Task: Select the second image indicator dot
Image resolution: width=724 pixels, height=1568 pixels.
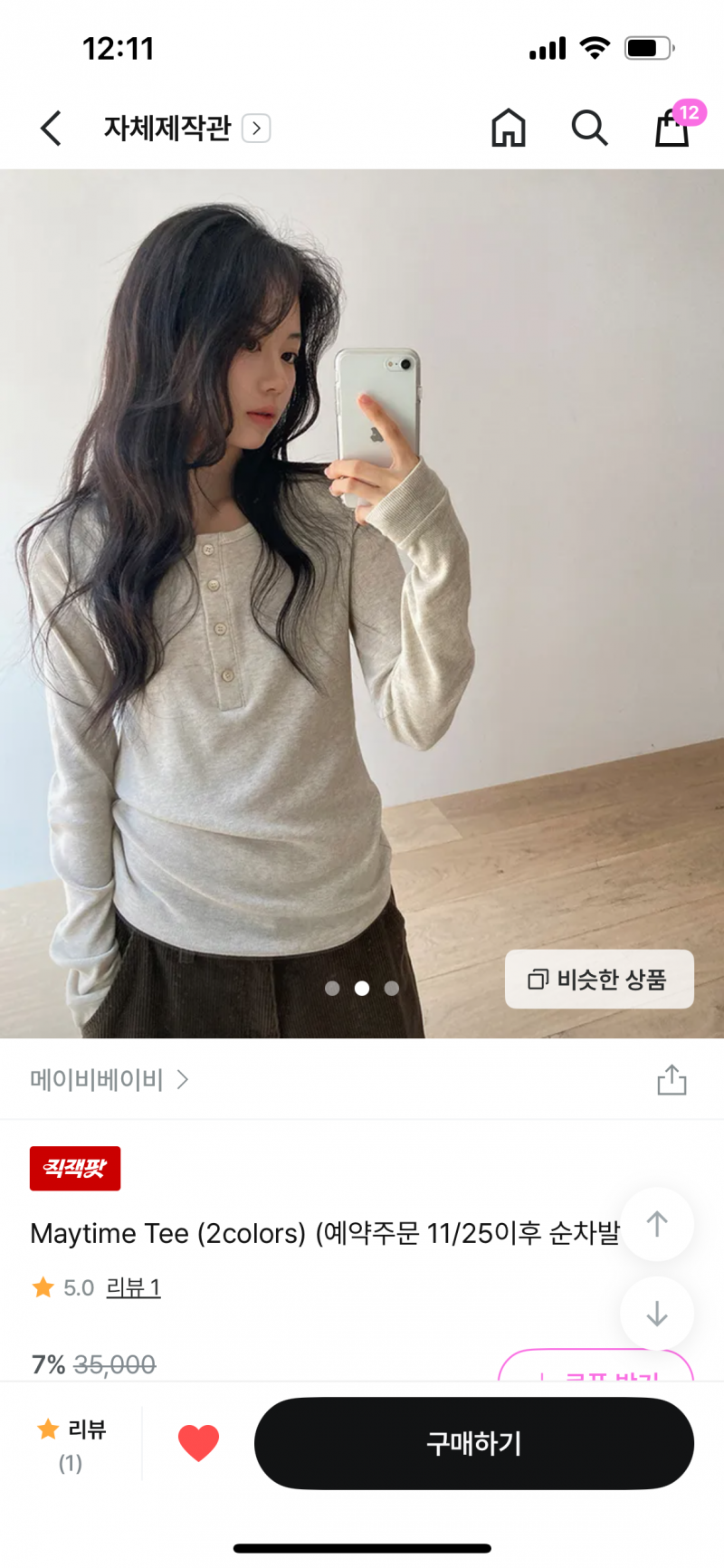Action: [362, 989]
